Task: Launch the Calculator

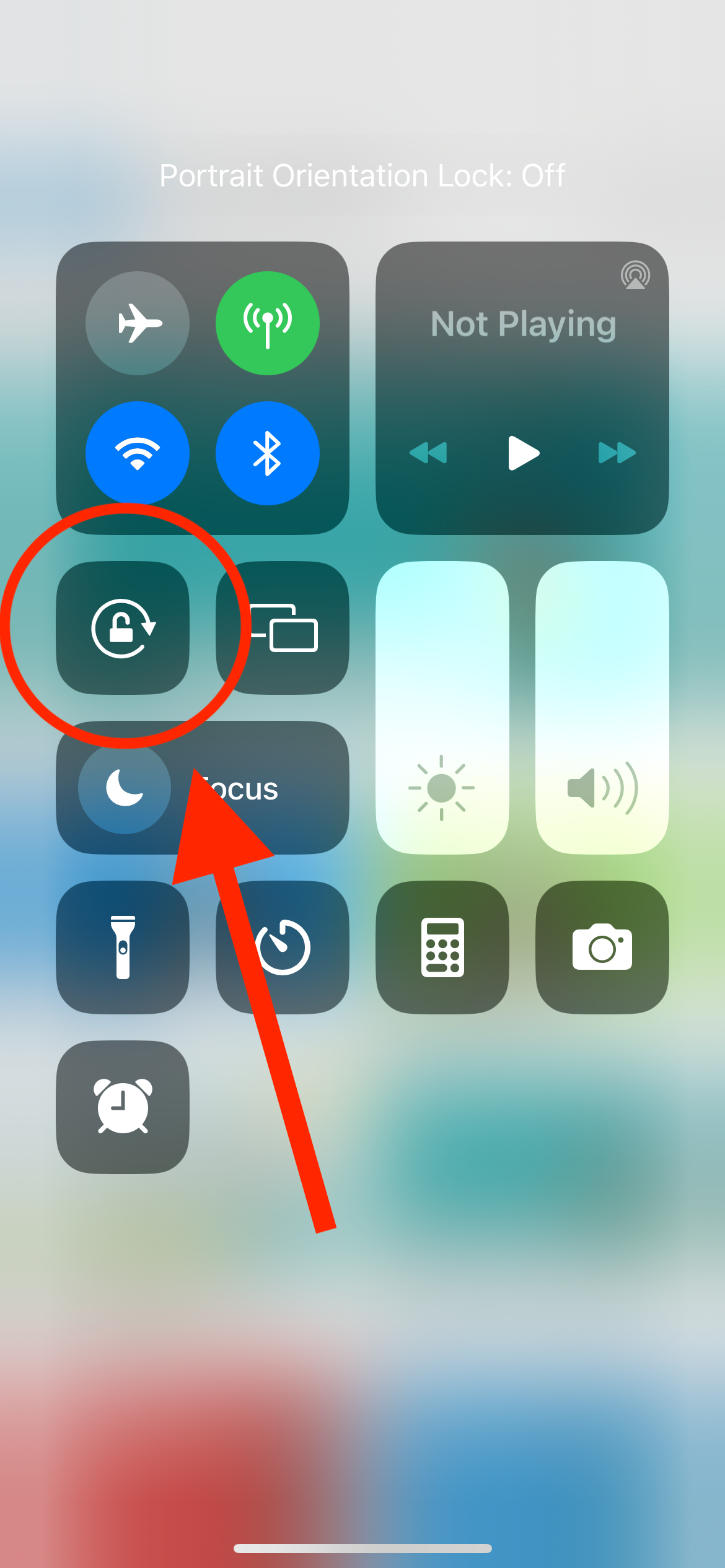Action: (x=442, y=947)
